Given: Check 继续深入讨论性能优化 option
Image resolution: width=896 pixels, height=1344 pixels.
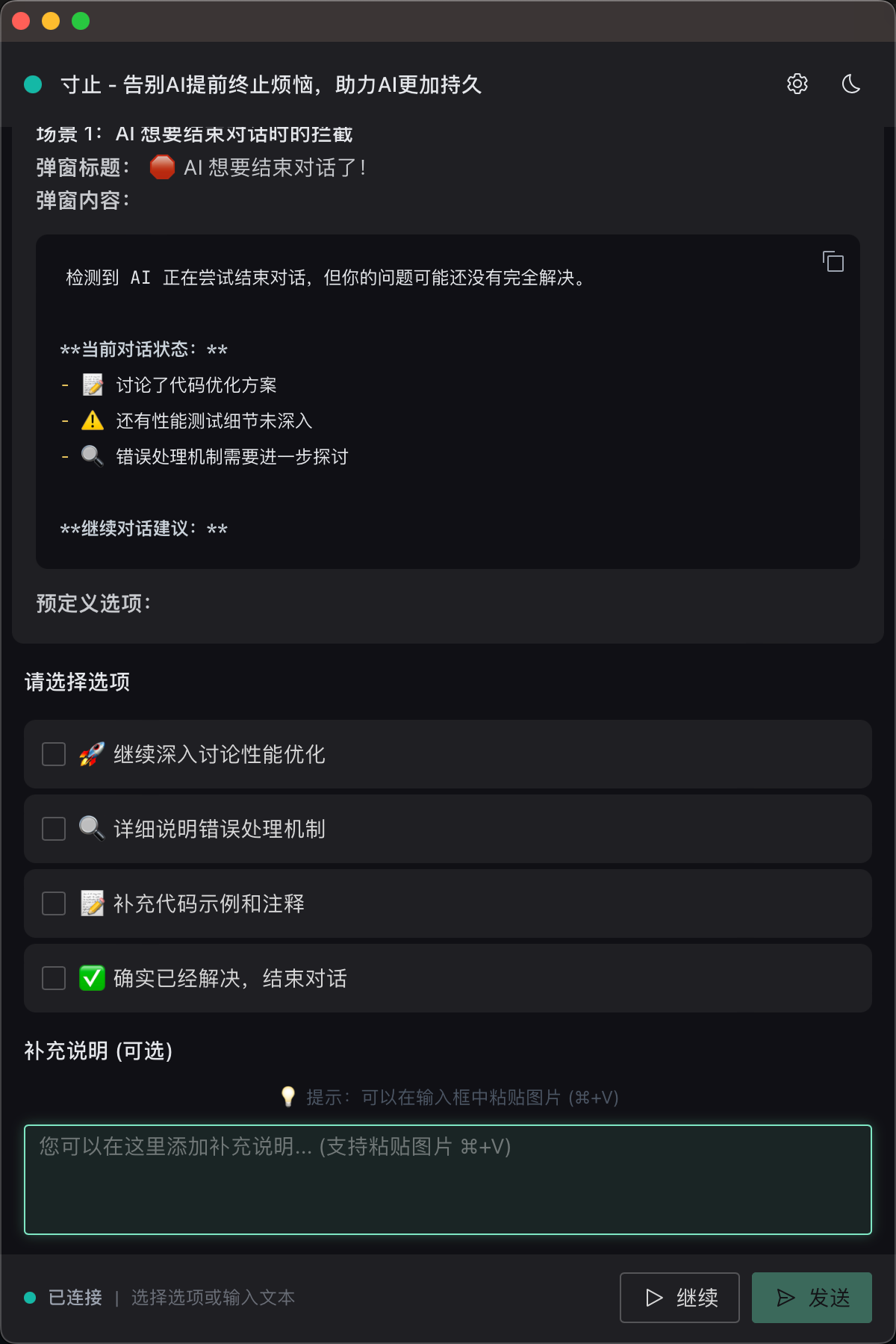Looking at the screenshot, I should 52,754.
